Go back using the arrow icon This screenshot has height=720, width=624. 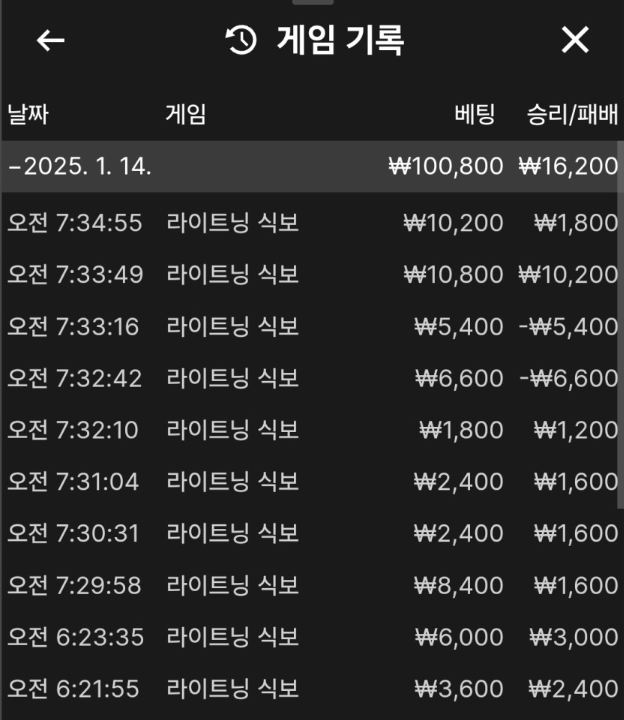[x=50, y=41]
